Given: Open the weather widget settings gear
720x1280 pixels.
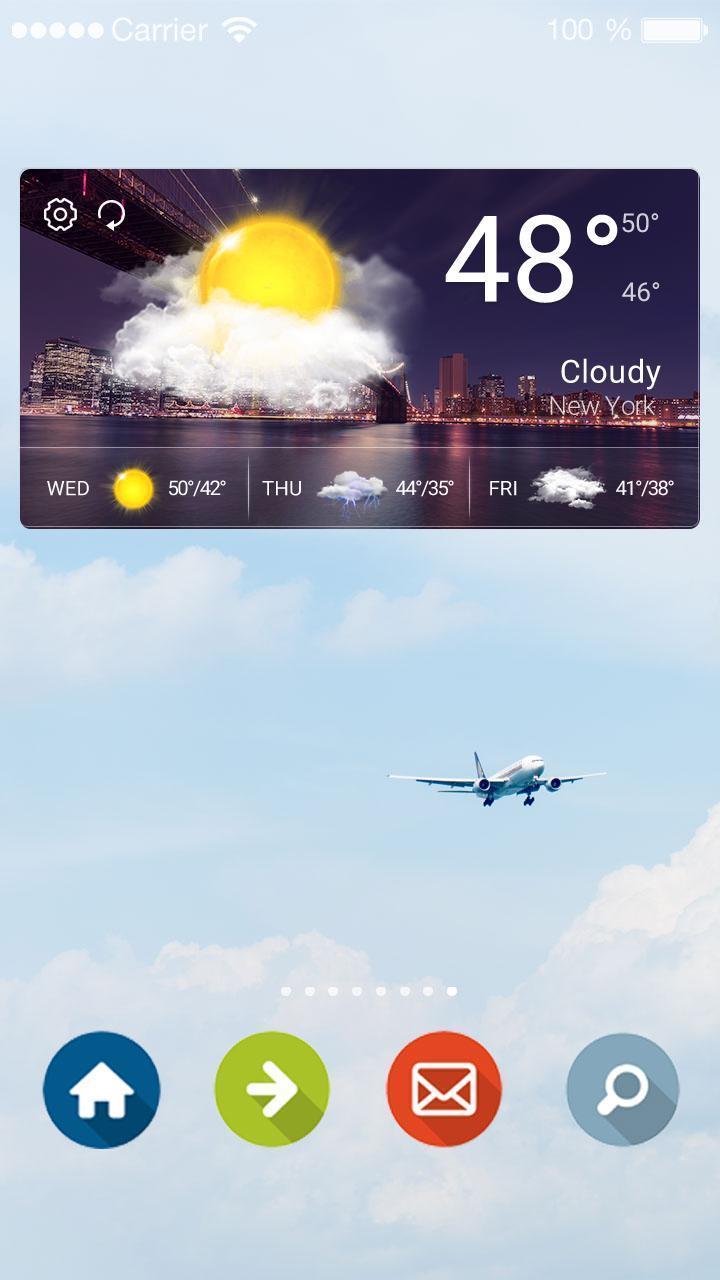Looking at the screenshot, I should point(60,213).
